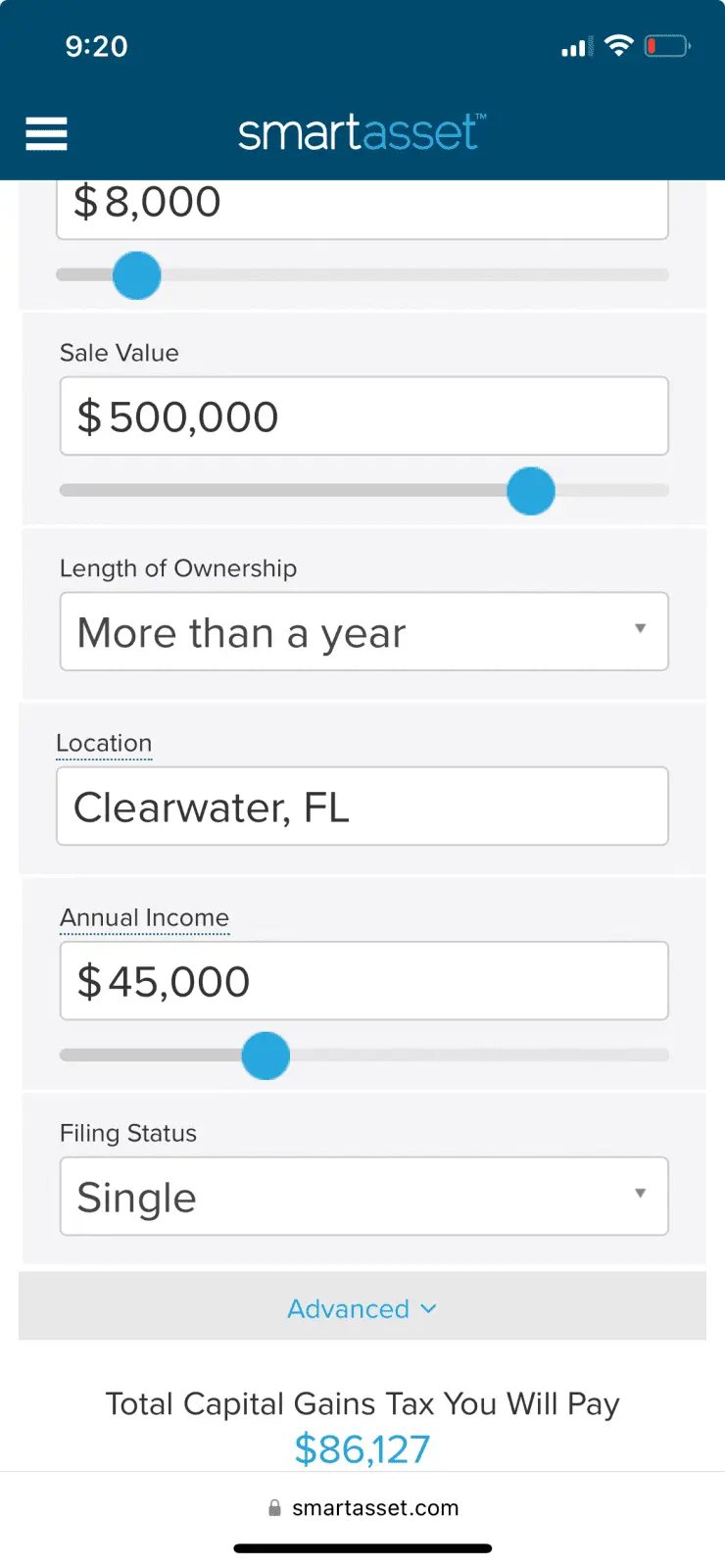This screenshot has width=725, height=1568.
Task: Expand the Advanced options
Action: click(x=362, y=1308)
